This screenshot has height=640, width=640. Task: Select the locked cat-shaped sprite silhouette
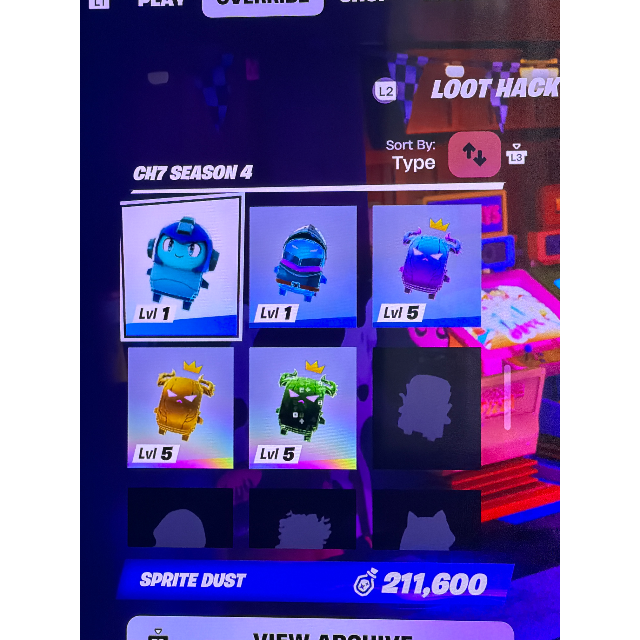(427, 519)
